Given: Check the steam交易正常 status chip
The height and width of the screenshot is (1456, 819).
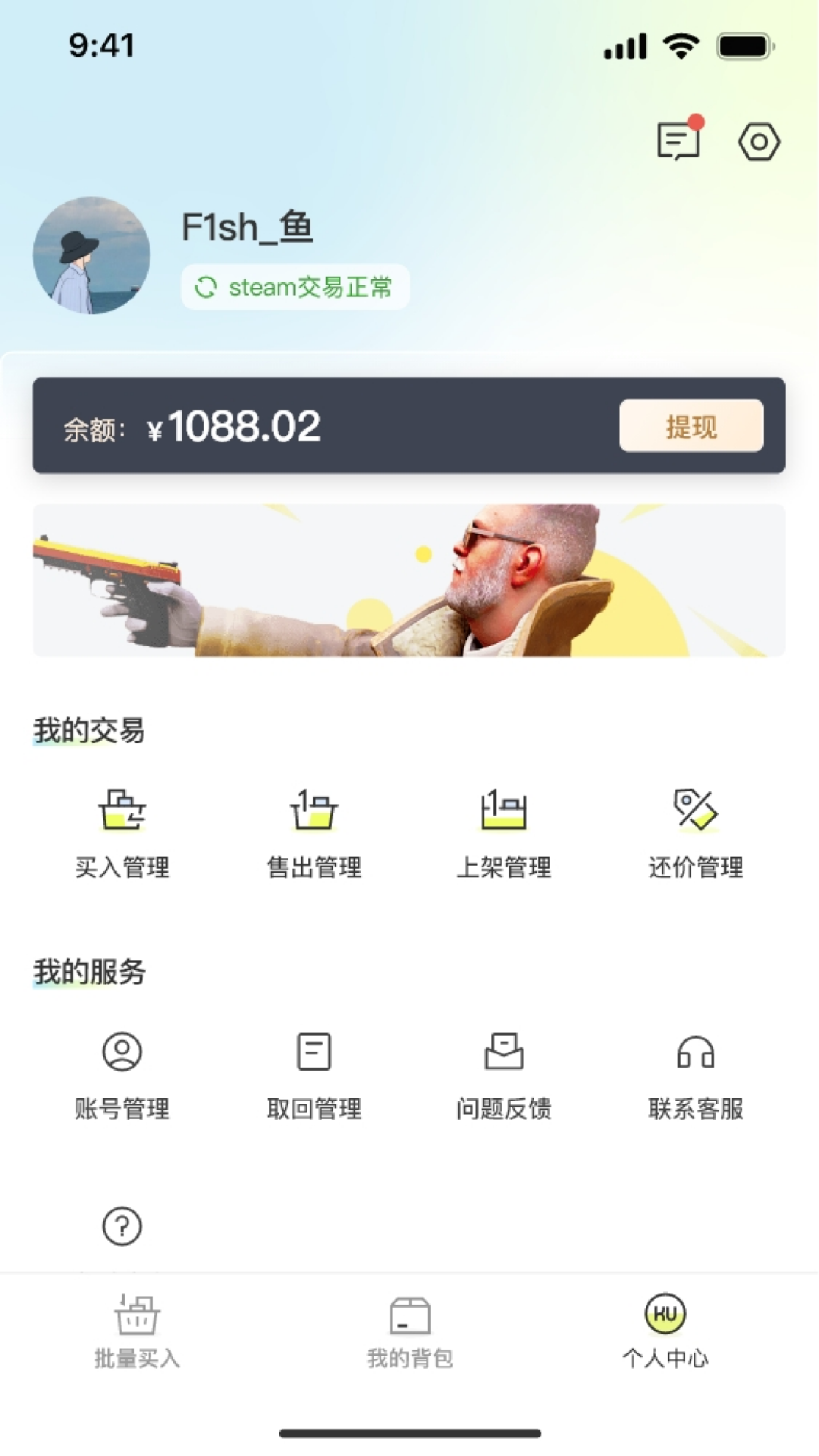Looking at the screenshot, I should pyautogui.click(x=295, y=287).
